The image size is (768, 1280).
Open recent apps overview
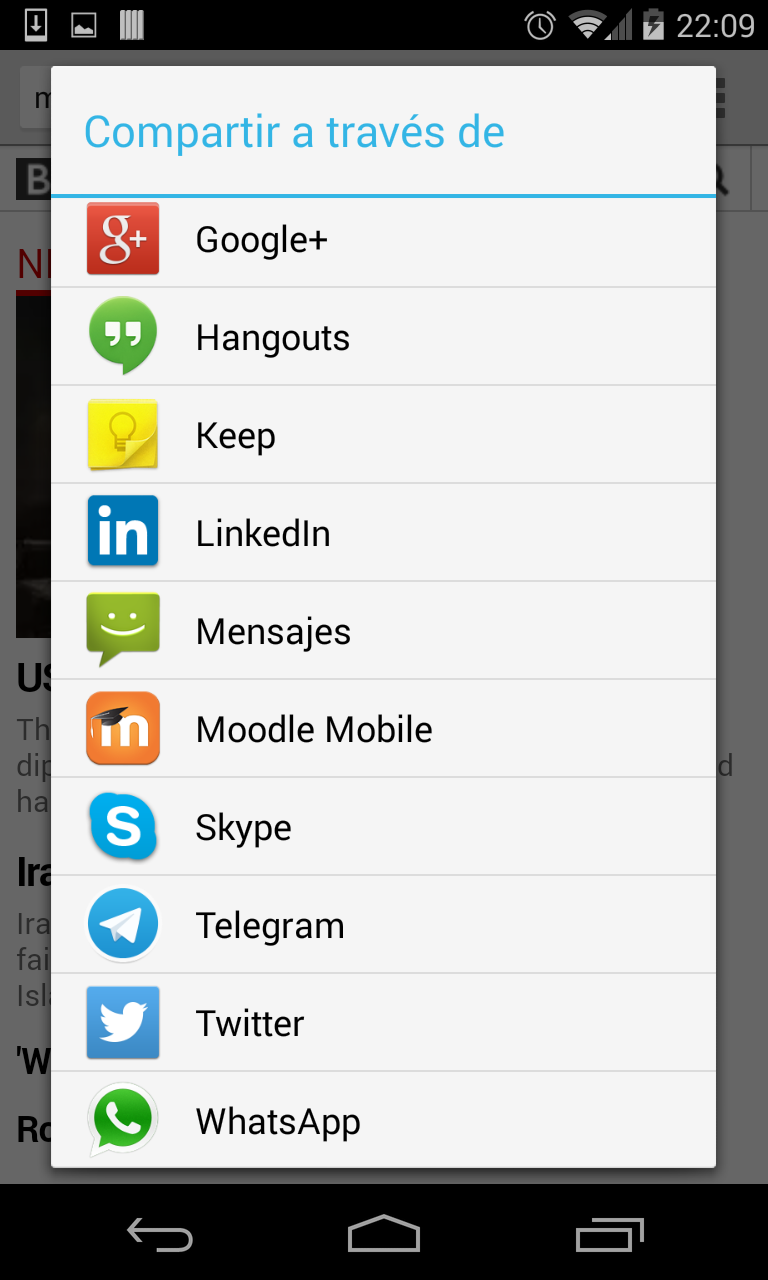click(609, 1234)
